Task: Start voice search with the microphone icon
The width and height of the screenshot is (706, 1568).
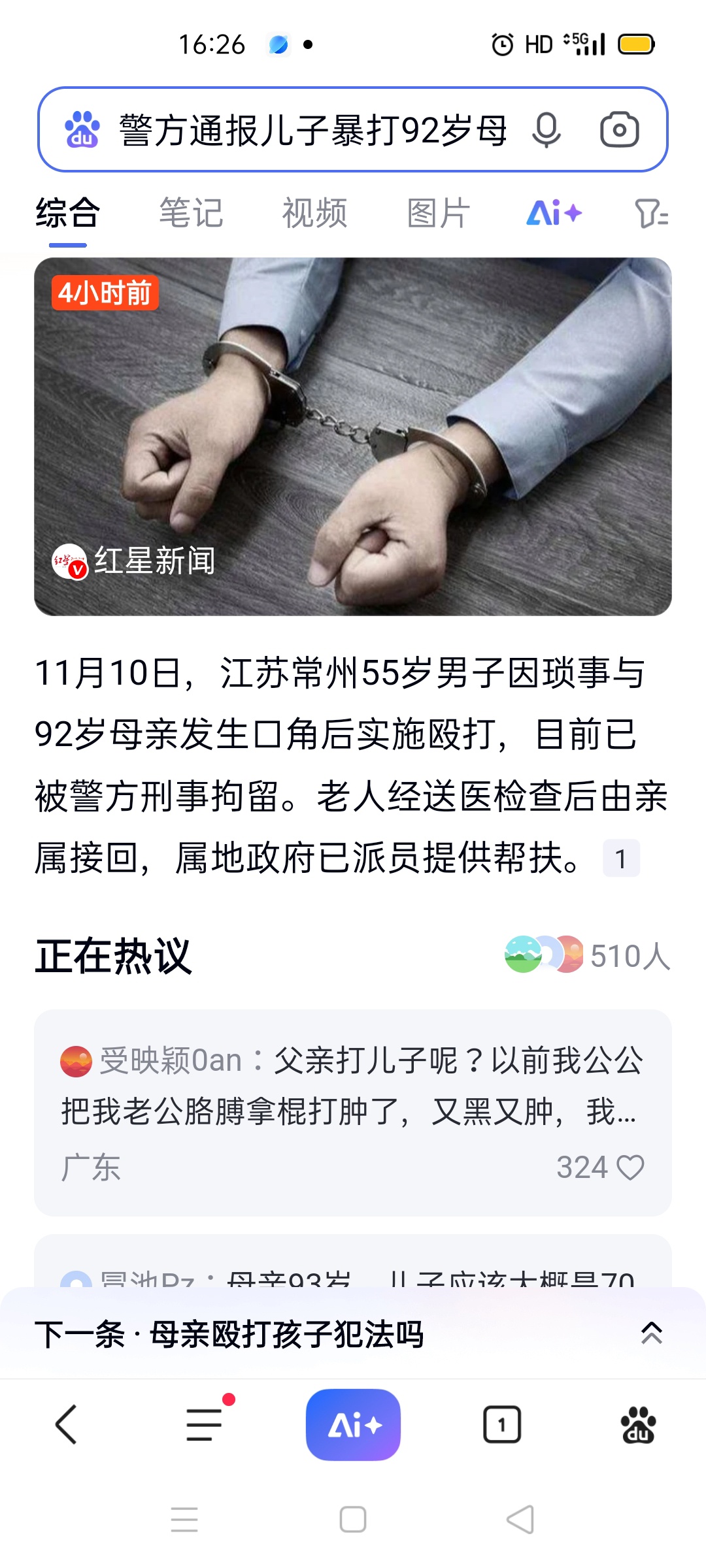Action: point(546,129)
